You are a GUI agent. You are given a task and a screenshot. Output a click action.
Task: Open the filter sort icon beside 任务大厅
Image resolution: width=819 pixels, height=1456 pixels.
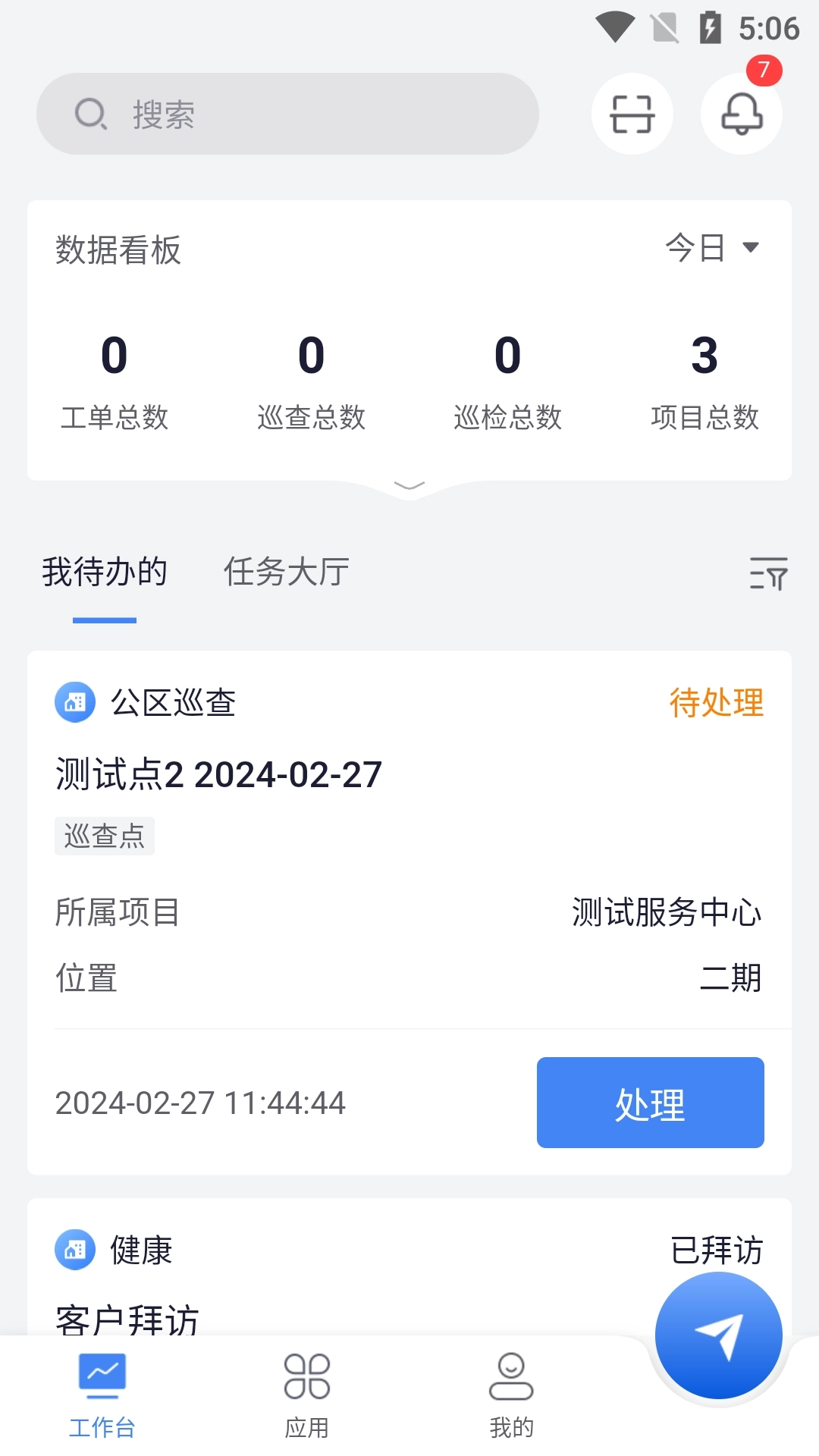pyautogui.click(x=767, y=575)
